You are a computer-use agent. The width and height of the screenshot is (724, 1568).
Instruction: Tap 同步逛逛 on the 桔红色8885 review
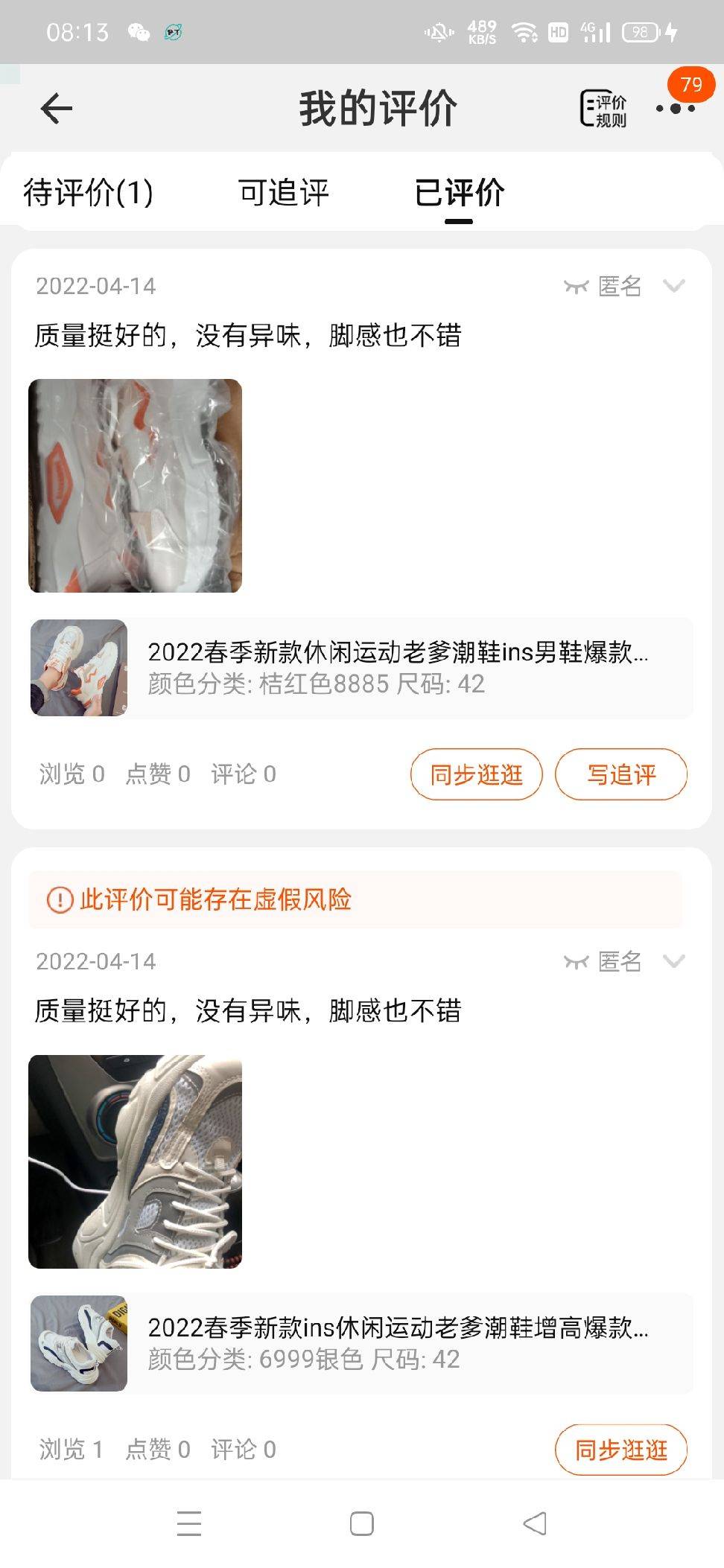pos(476,774)
